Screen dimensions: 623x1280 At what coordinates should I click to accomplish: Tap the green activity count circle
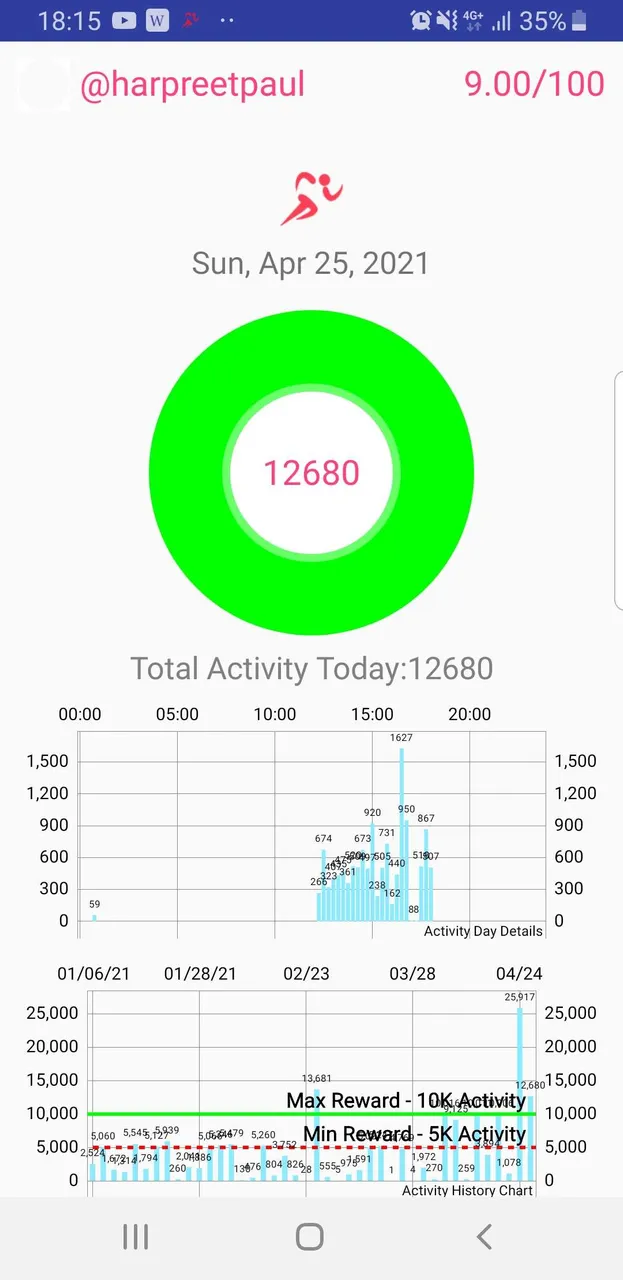pyautogui.click(x=311, y=472)
